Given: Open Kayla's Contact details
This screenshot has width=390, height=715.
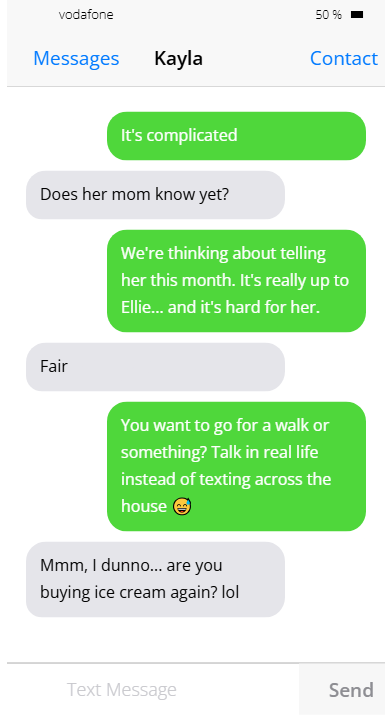Looking at the screenshot, I should pyautogui.click(x=344, y=59).
